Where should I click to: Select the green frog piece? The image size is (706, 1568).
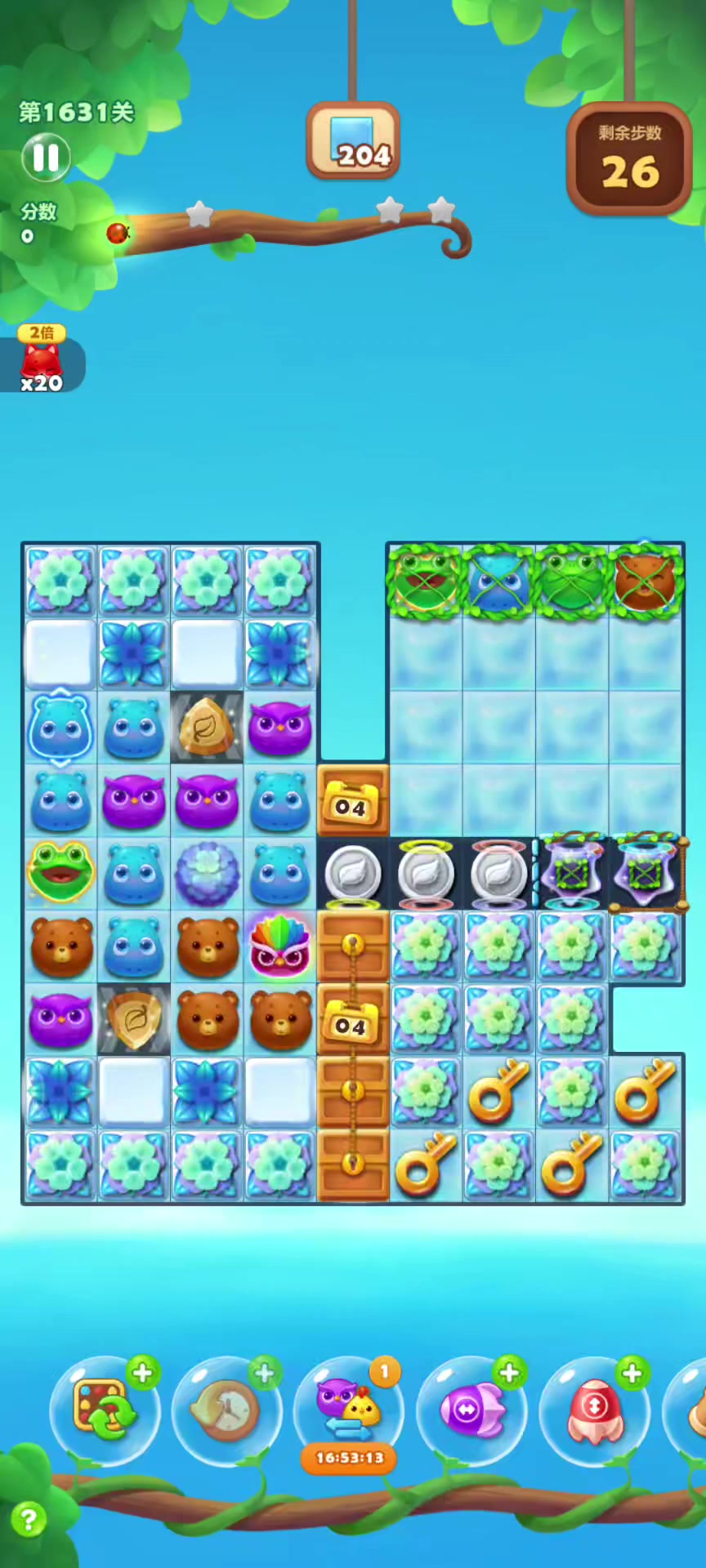tap(60, 872)
